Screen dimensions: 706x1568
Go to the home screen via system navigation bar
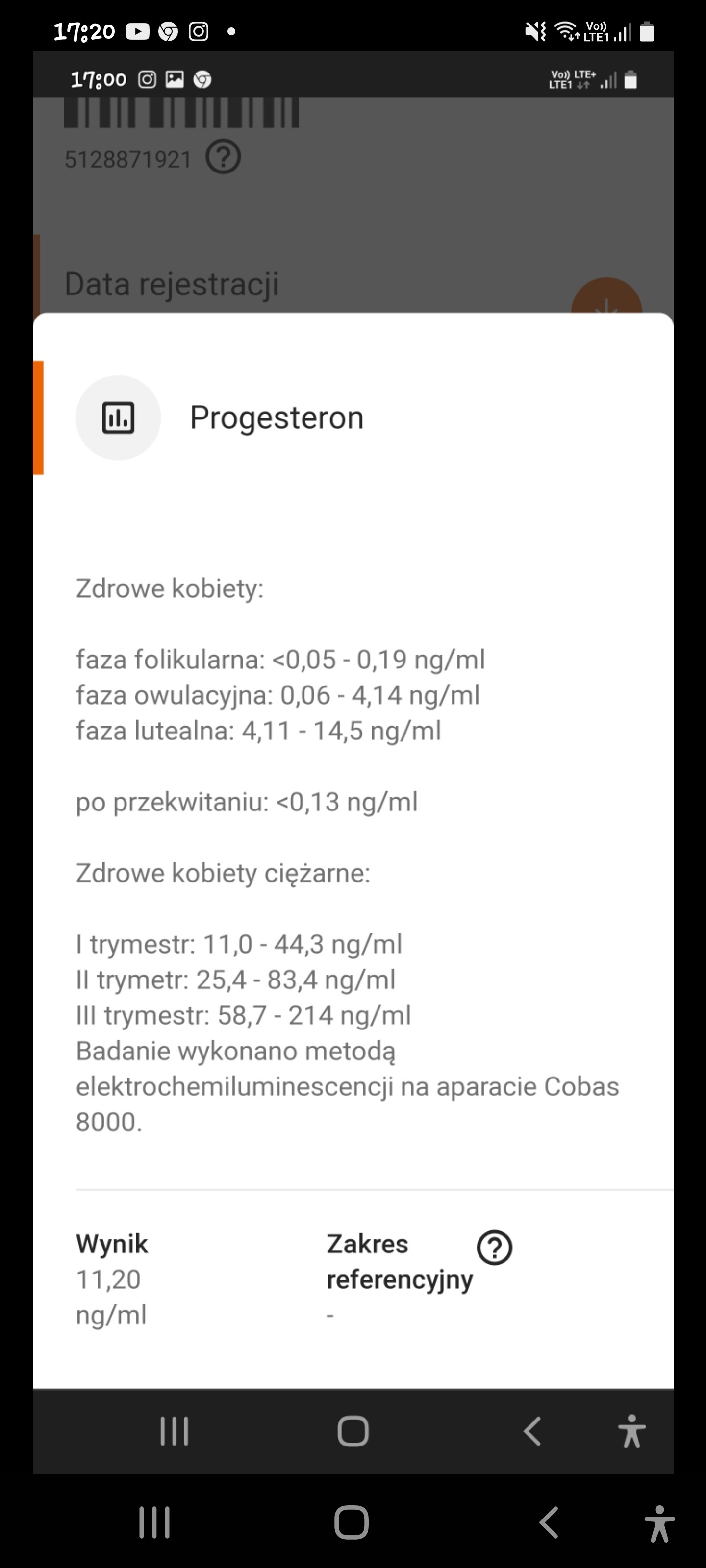tap(352, 1522)
